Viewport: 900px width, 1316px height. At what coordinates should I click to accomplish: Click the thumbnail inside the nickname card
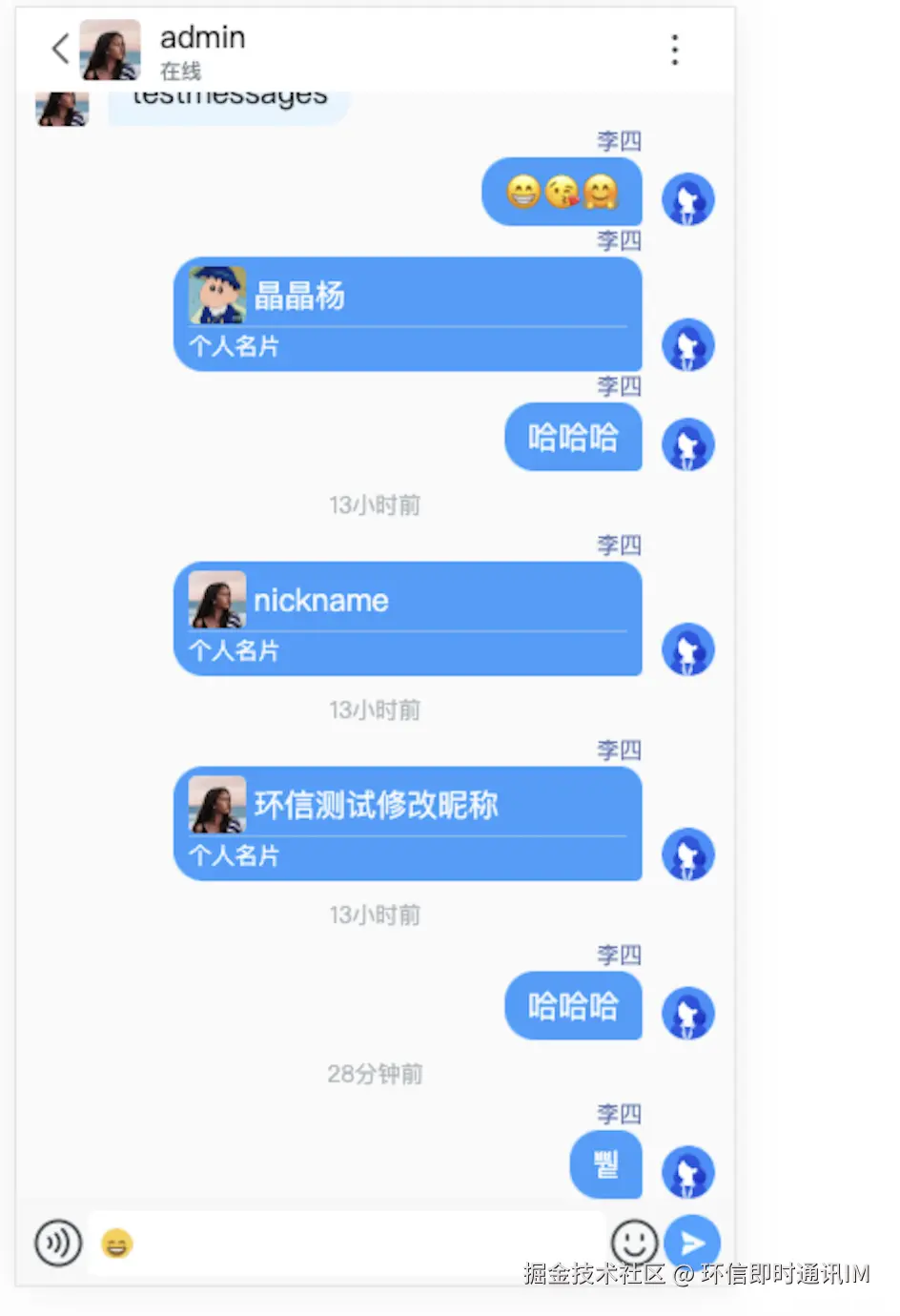point(216,601)
